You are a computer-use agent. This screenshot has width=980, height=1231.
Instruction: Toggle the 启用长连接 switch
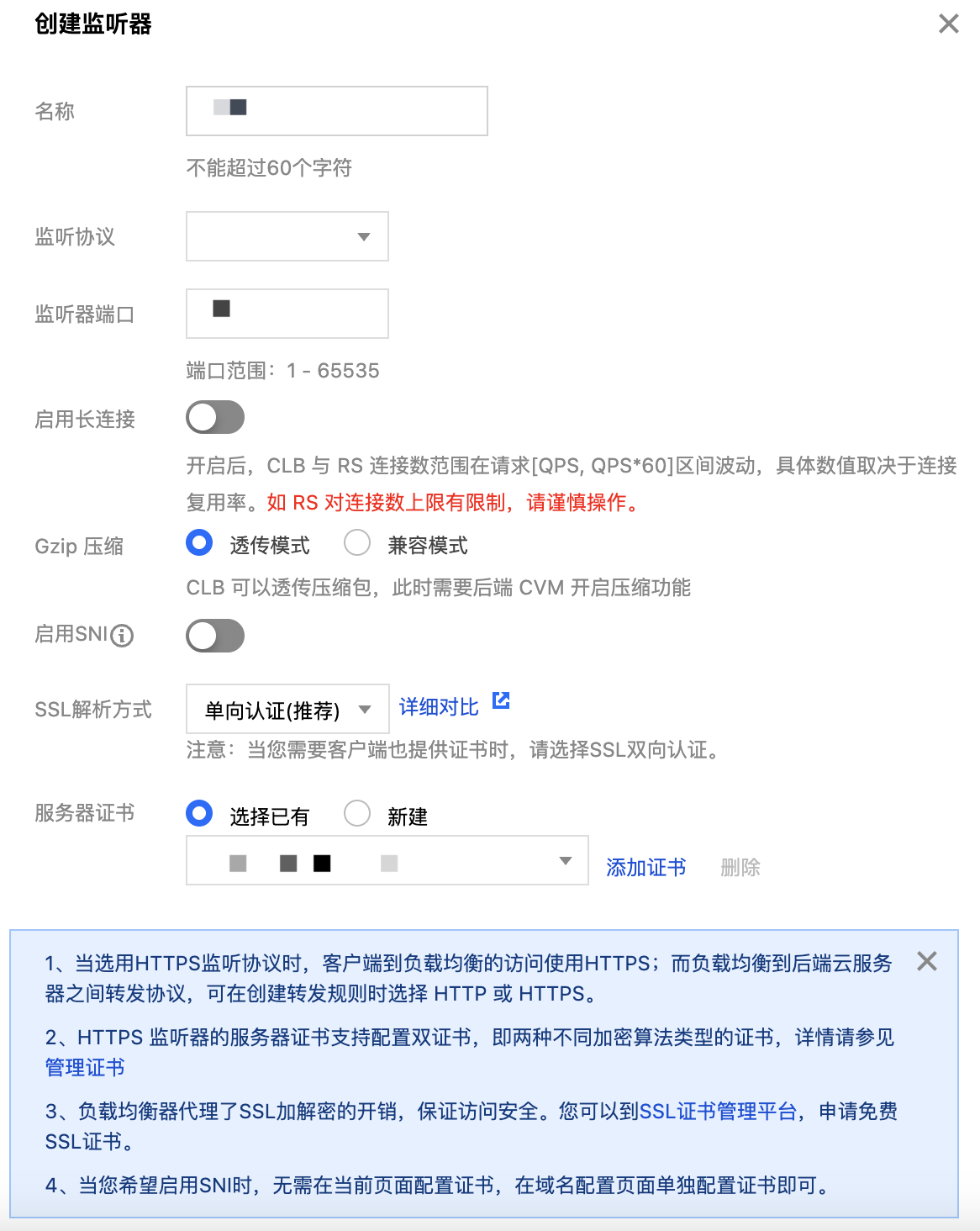[215, 417]
